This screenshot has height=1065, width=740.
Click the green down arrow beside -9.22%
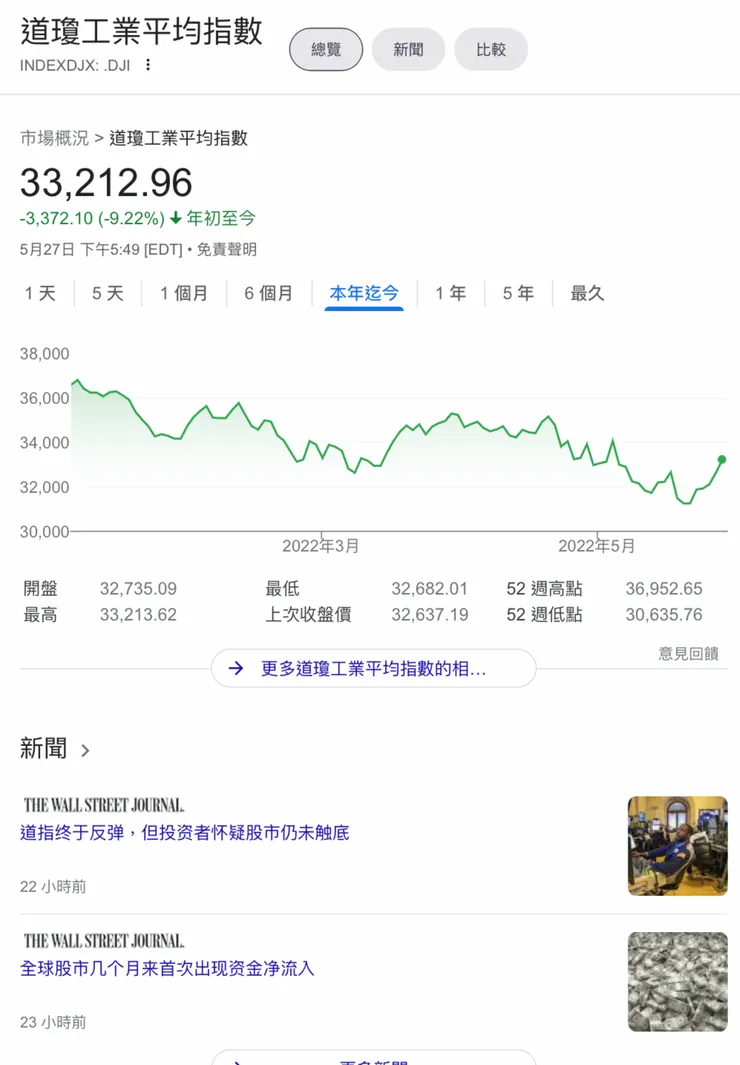[x=176, y=219]
